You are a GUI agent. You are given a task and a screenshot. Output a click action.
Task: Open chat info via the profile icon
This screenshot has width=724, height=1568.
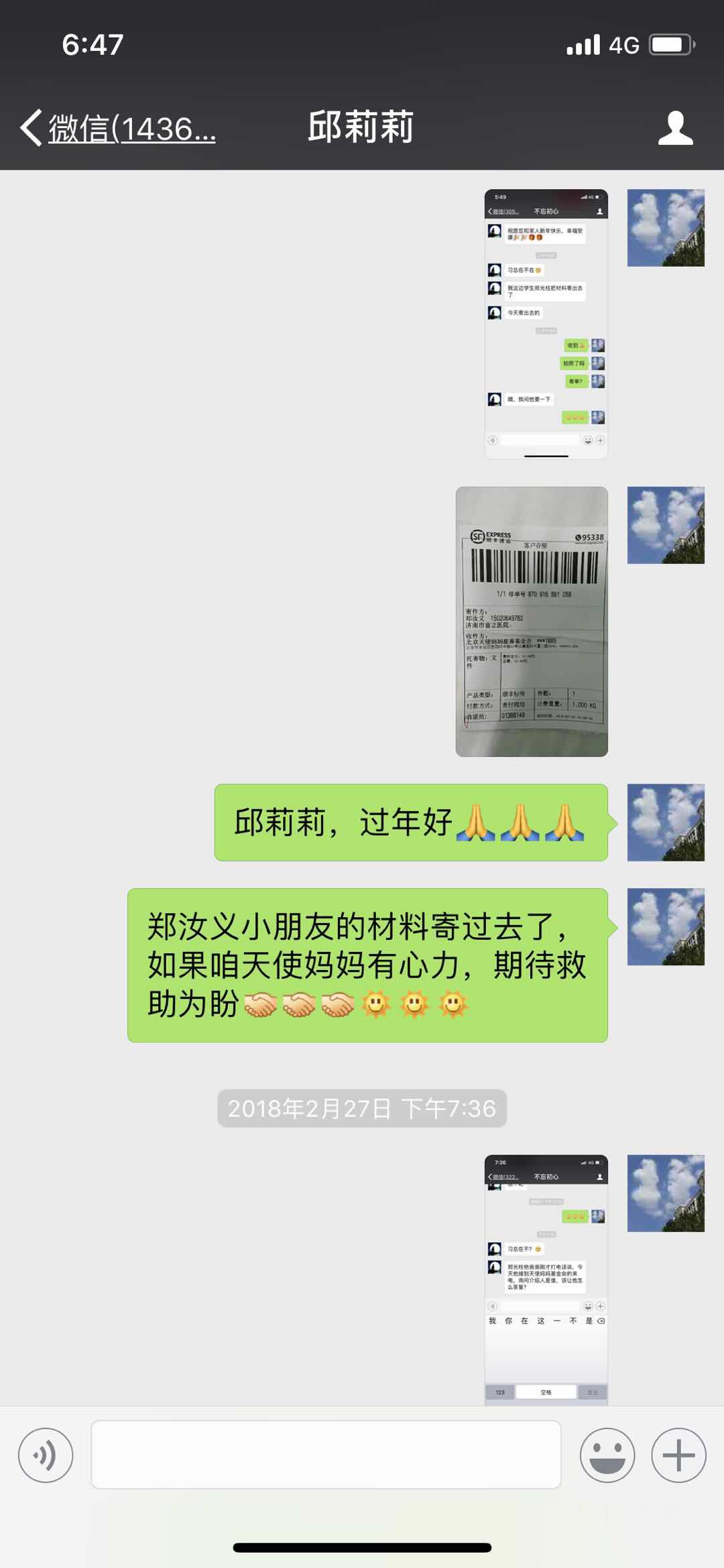click(x=675, y=128)
